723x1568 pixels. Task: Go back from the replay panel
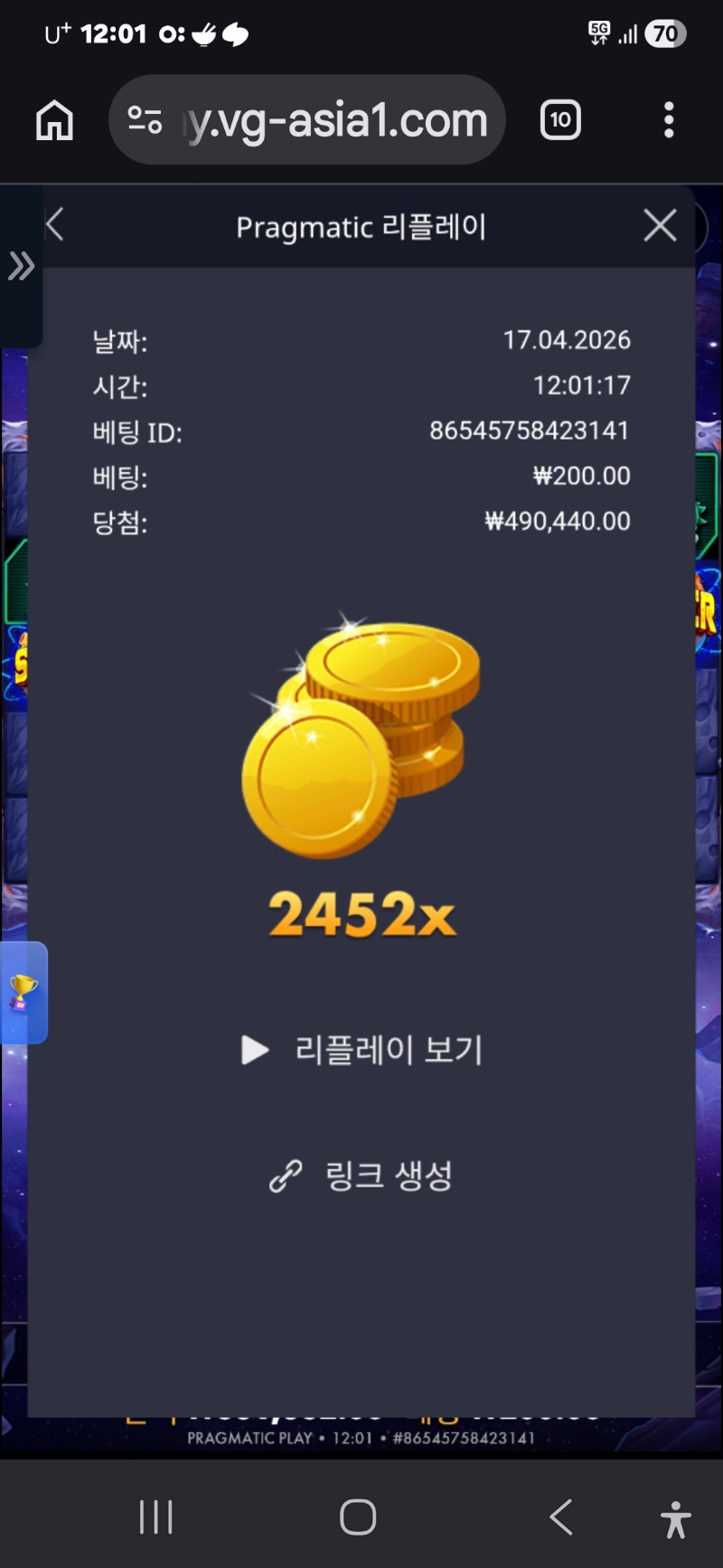55,224
